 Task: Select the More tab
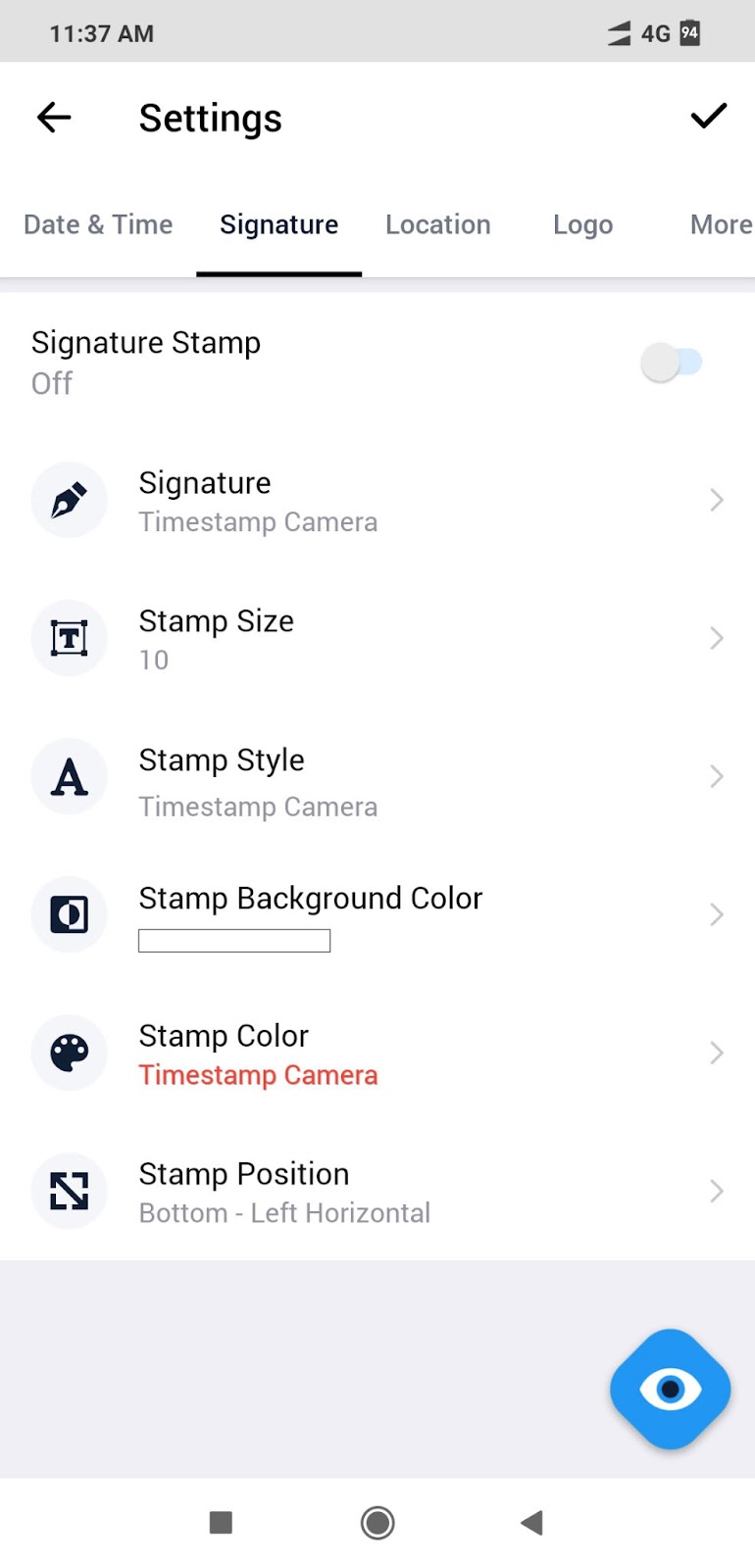click(x=722, y=224)
